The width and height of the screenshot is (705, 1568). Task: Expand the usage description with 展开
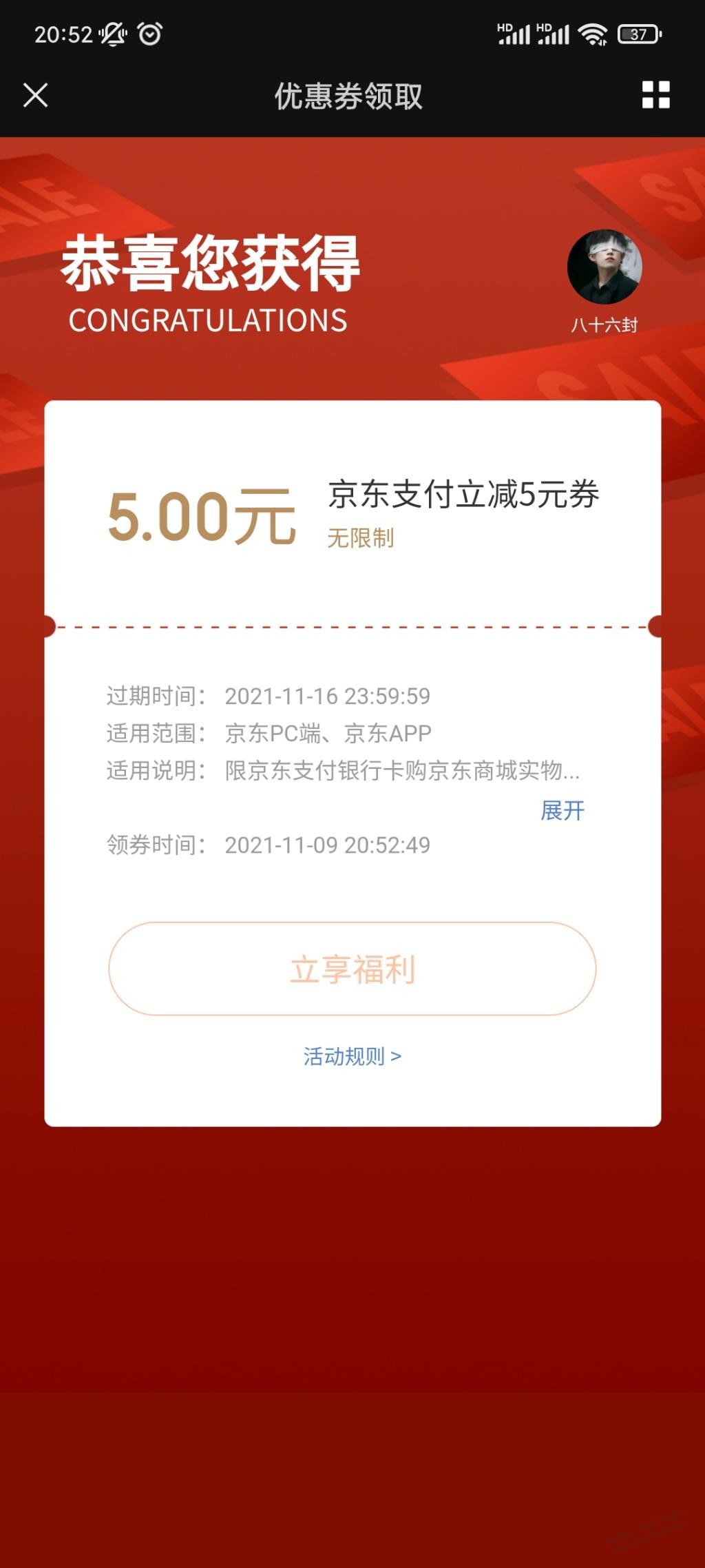pyautogui.click(x=562, y=810)
